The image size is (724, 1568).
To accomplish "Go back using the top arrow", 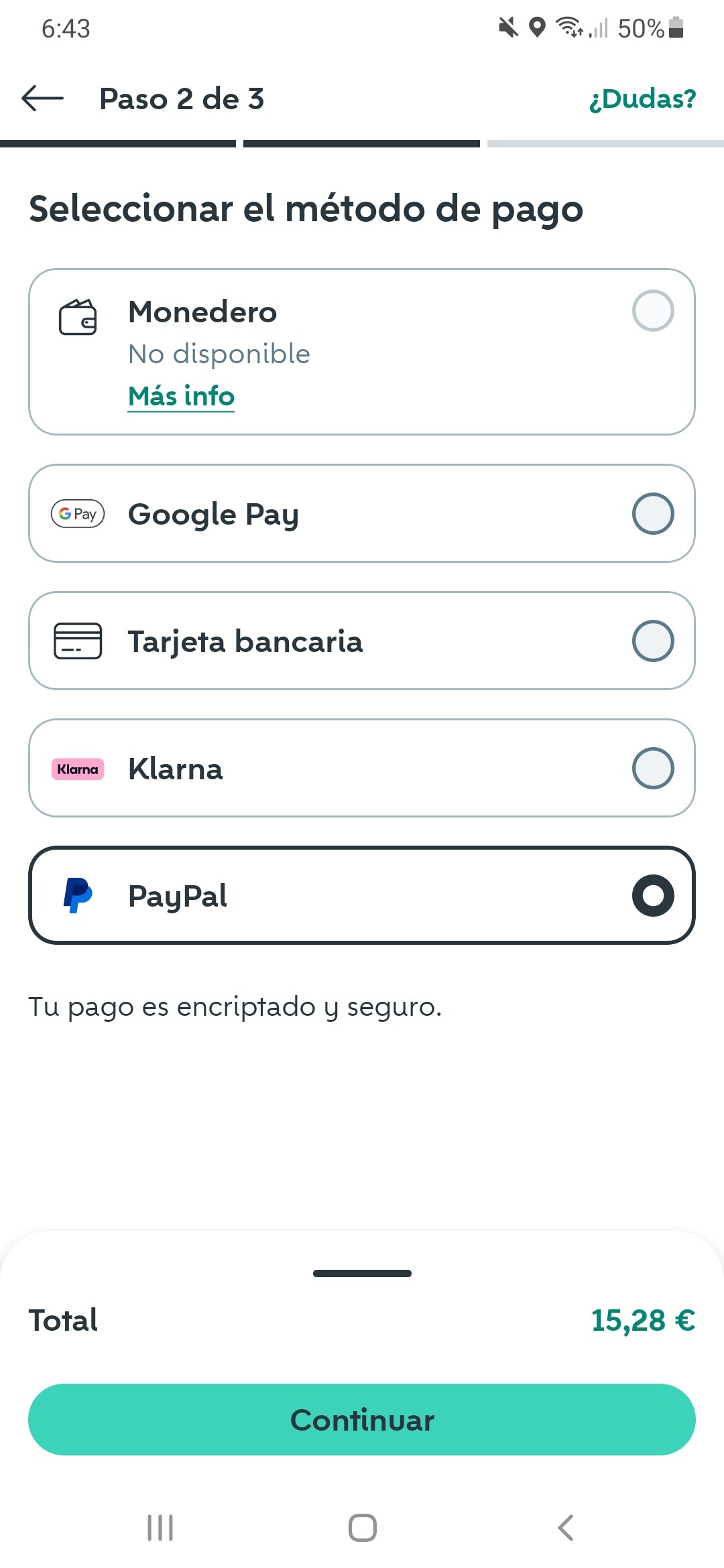I will tap(42, 99).
